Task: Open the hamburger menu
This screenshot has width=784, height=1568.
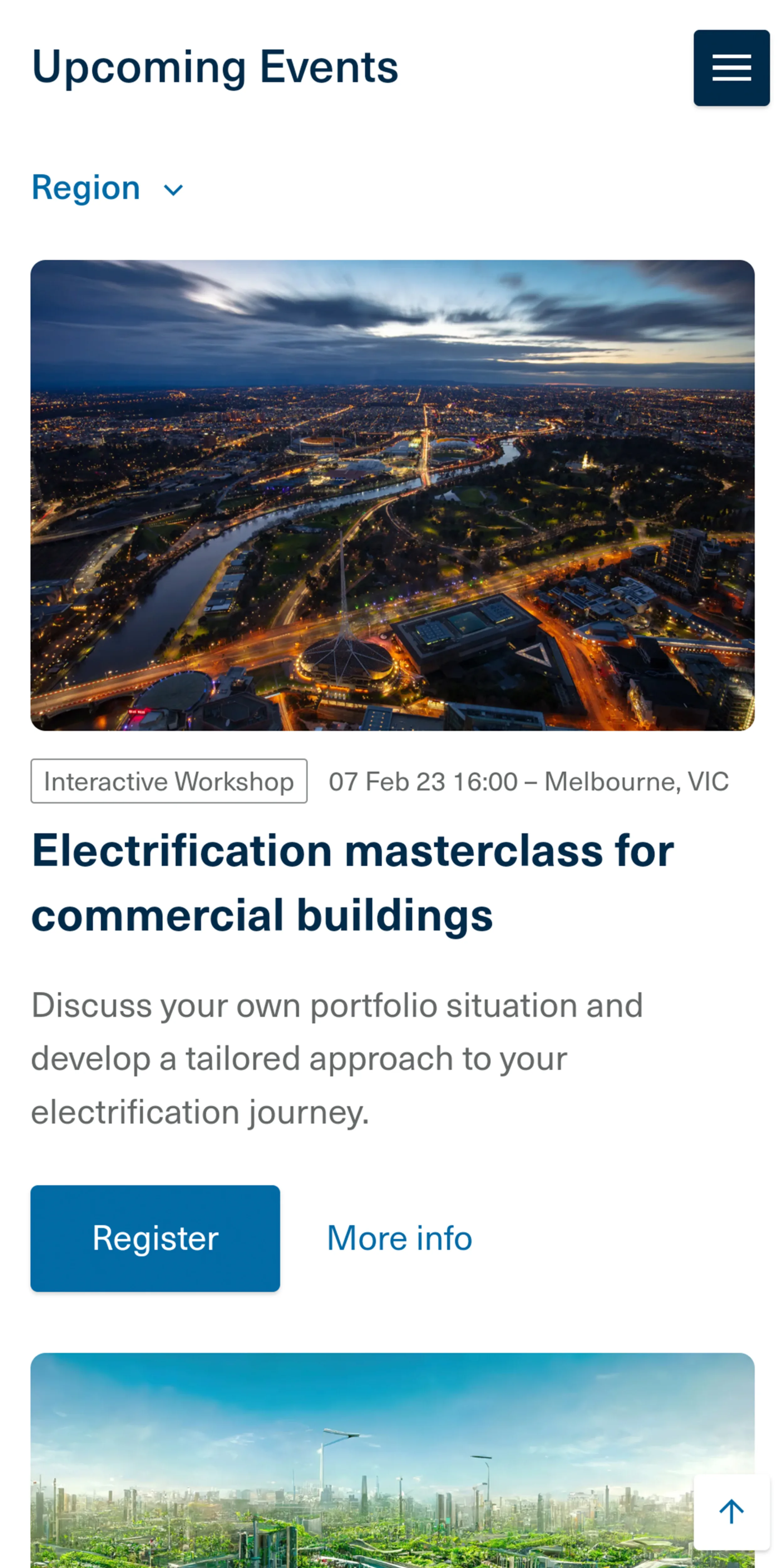Action: click(x=731, y=67)
